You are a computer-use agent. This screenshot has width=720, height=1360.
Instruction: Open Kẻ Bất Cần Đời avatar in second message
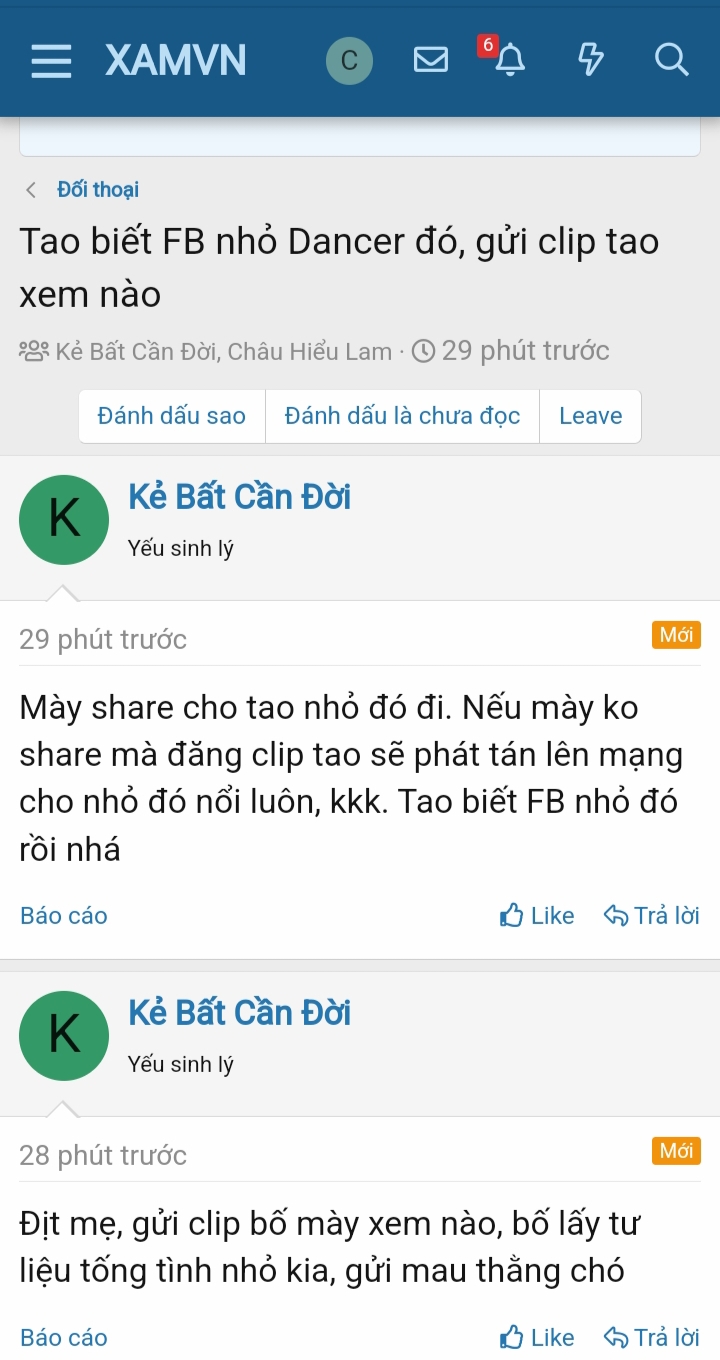point(64,1035)
